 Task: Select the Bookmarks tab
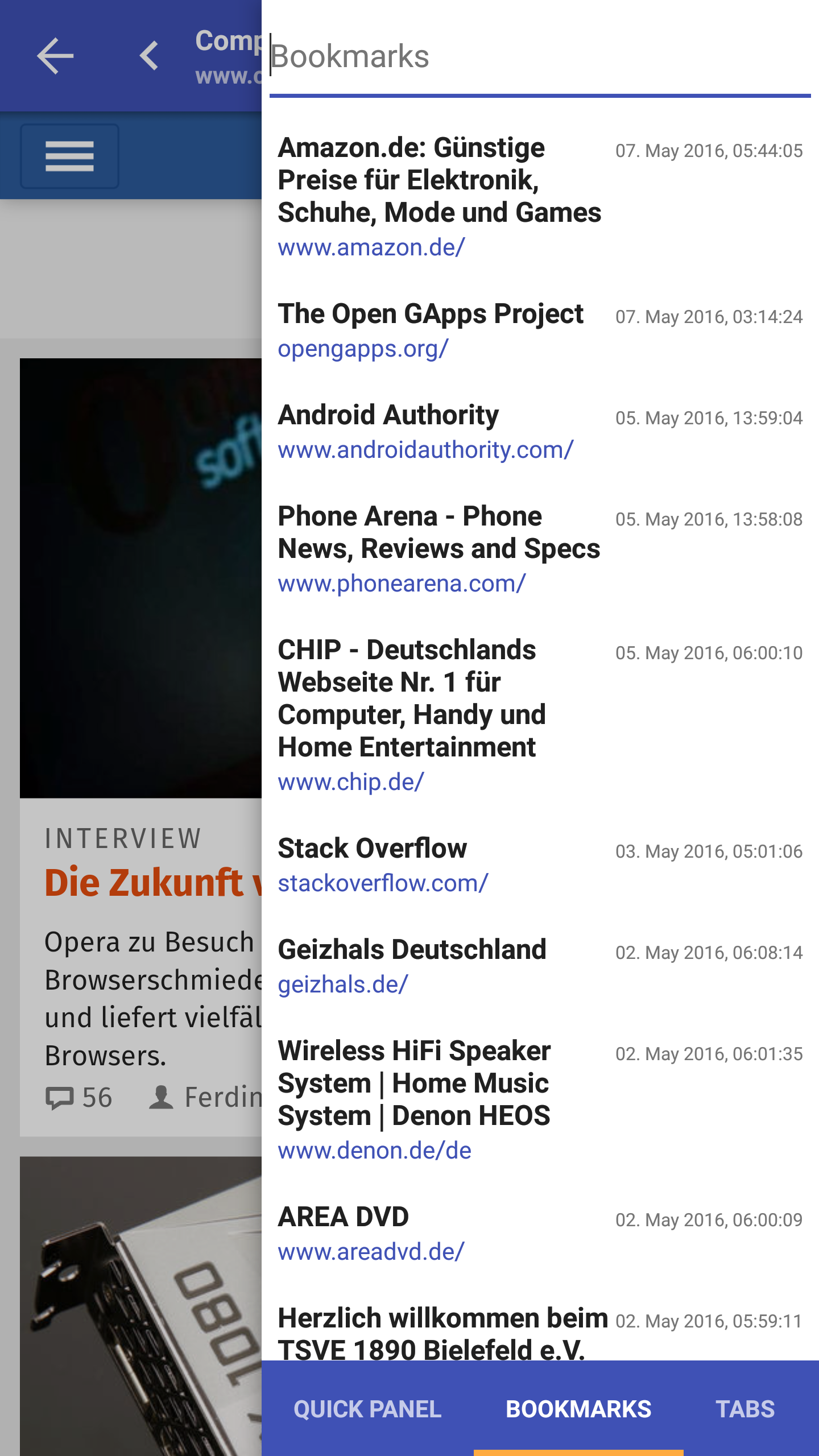click(578, 1409)
